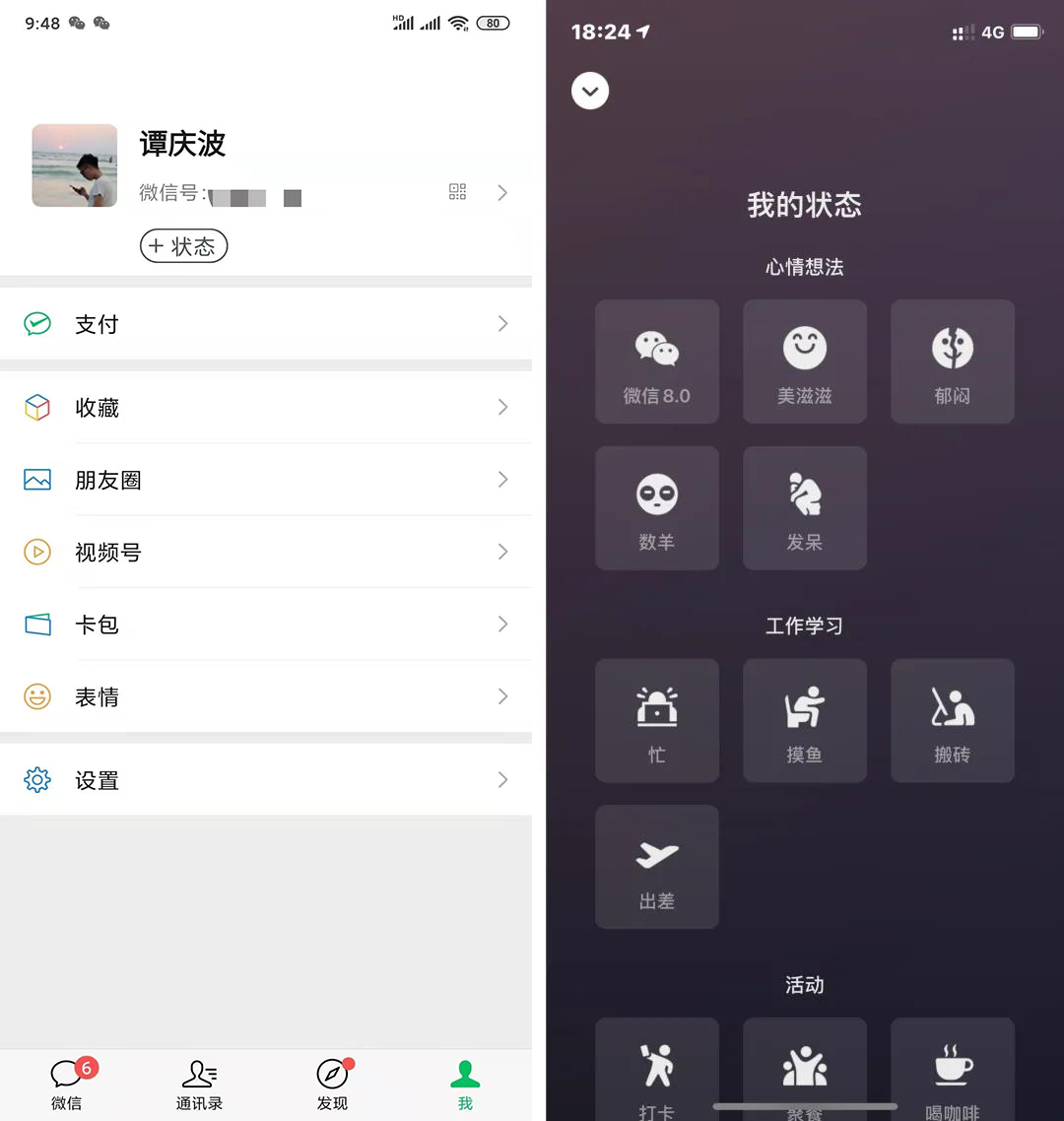Open the 表情 sticker gallery

tap(266, 697)
